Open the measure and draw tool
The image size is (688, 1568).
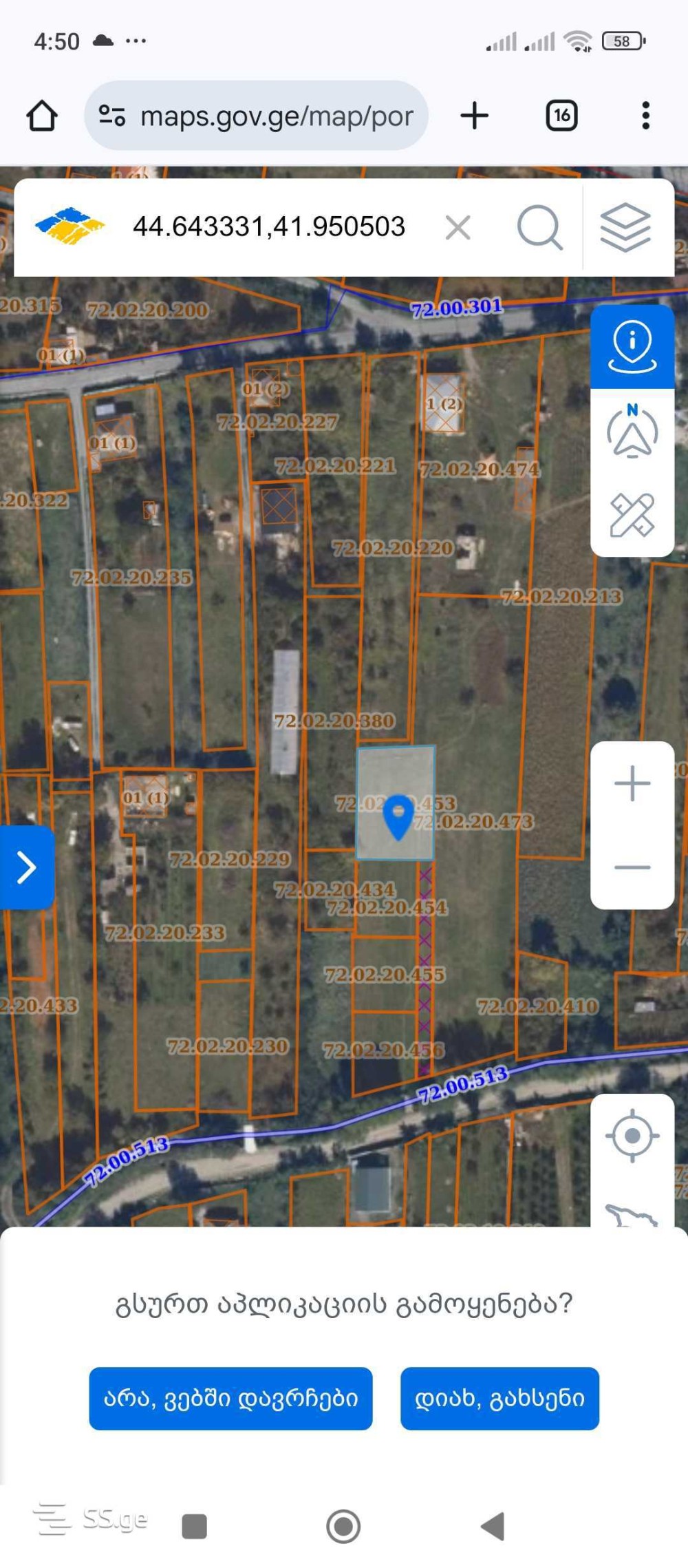click(632, 514)
